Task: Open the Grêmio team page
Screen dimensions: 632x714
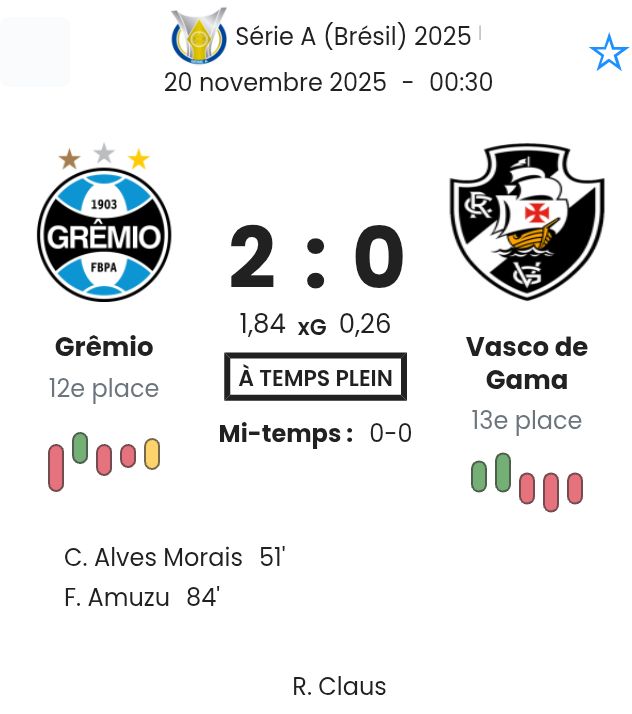Action: 104,347
